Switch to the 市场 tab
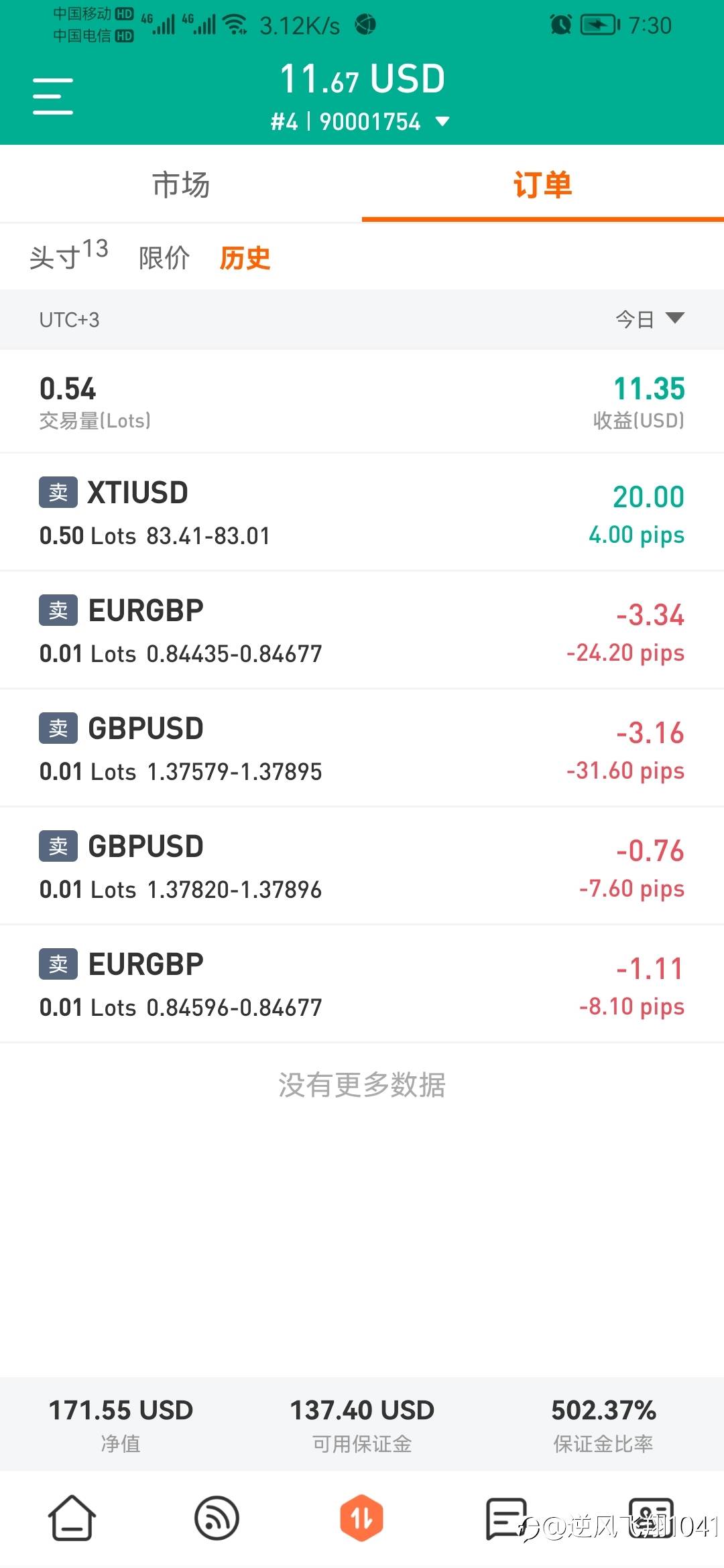 coord(181,184)
